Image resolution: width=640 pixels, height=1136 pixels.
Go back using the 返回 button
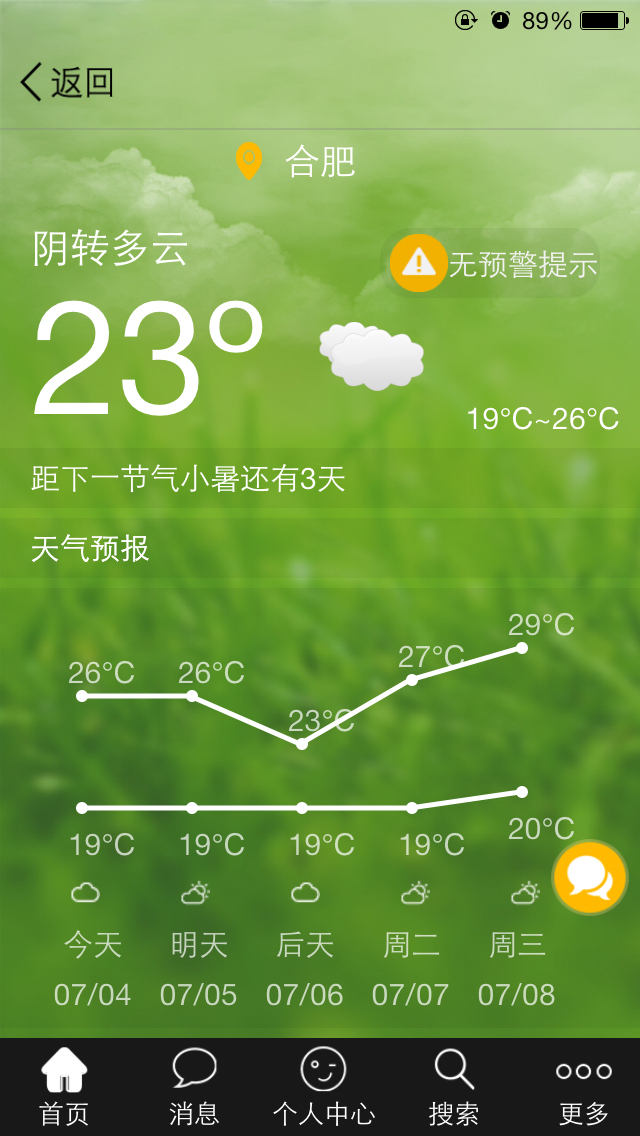click(x=67, y=82)
